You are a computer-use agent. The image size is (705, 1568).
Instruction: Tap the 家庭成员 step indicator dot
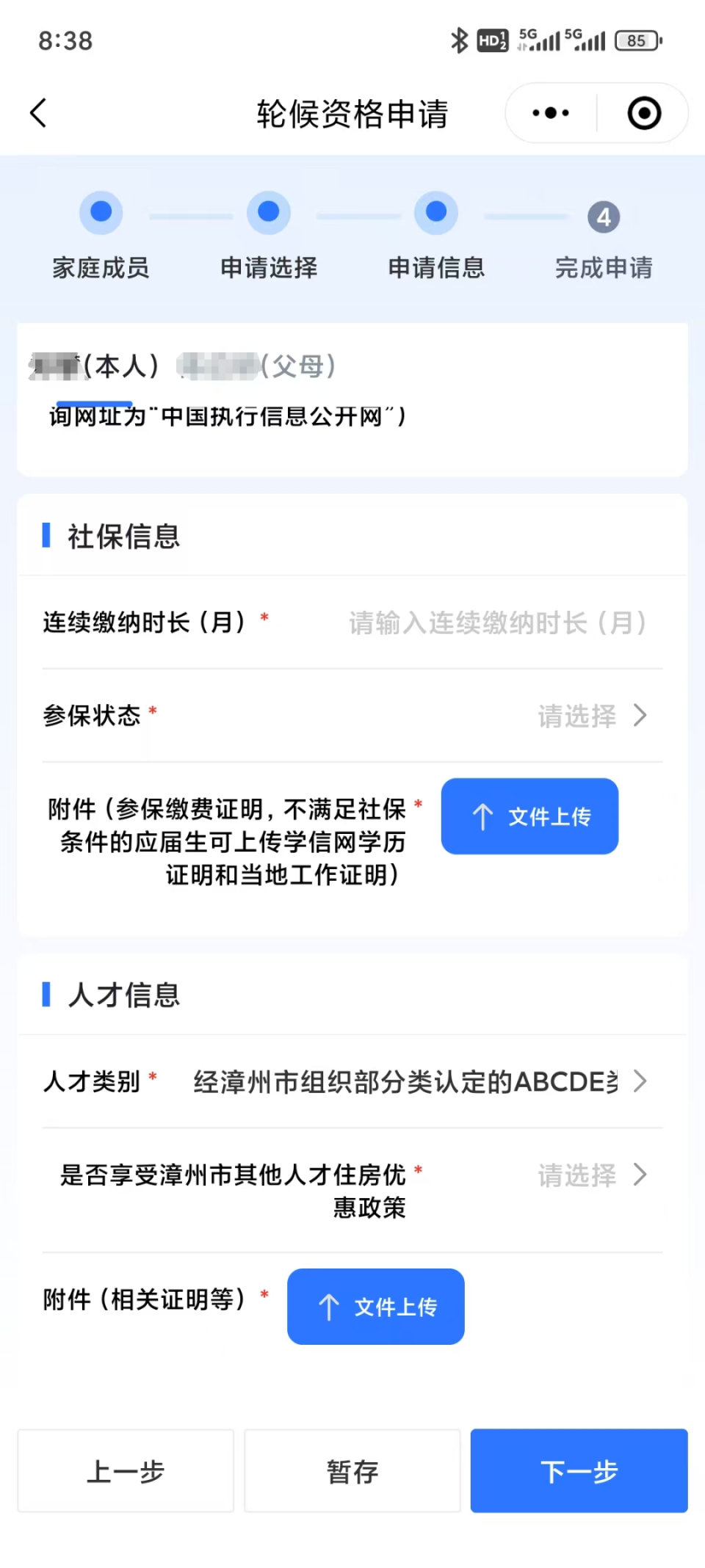click(x=101, y=213)
